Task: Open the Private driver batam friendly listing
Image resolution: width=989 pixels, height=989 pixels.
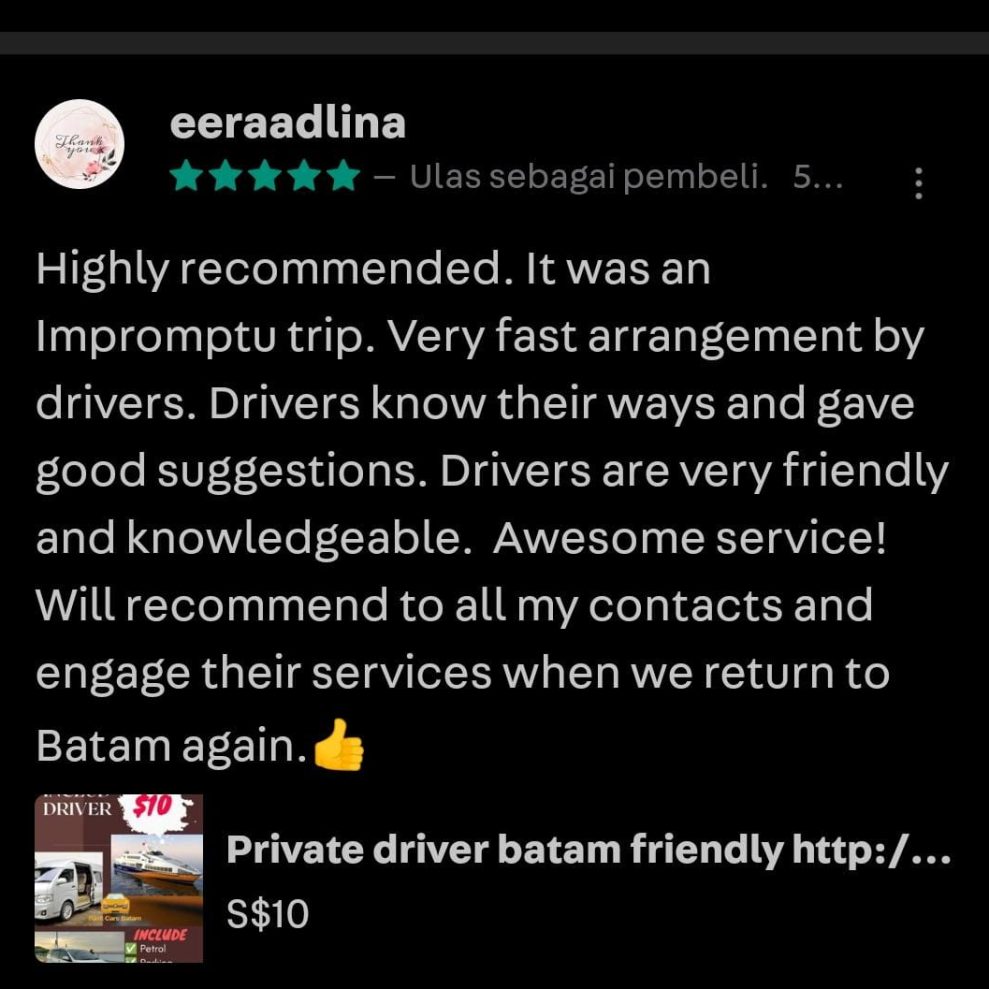Action: click(x=587, y=850)
